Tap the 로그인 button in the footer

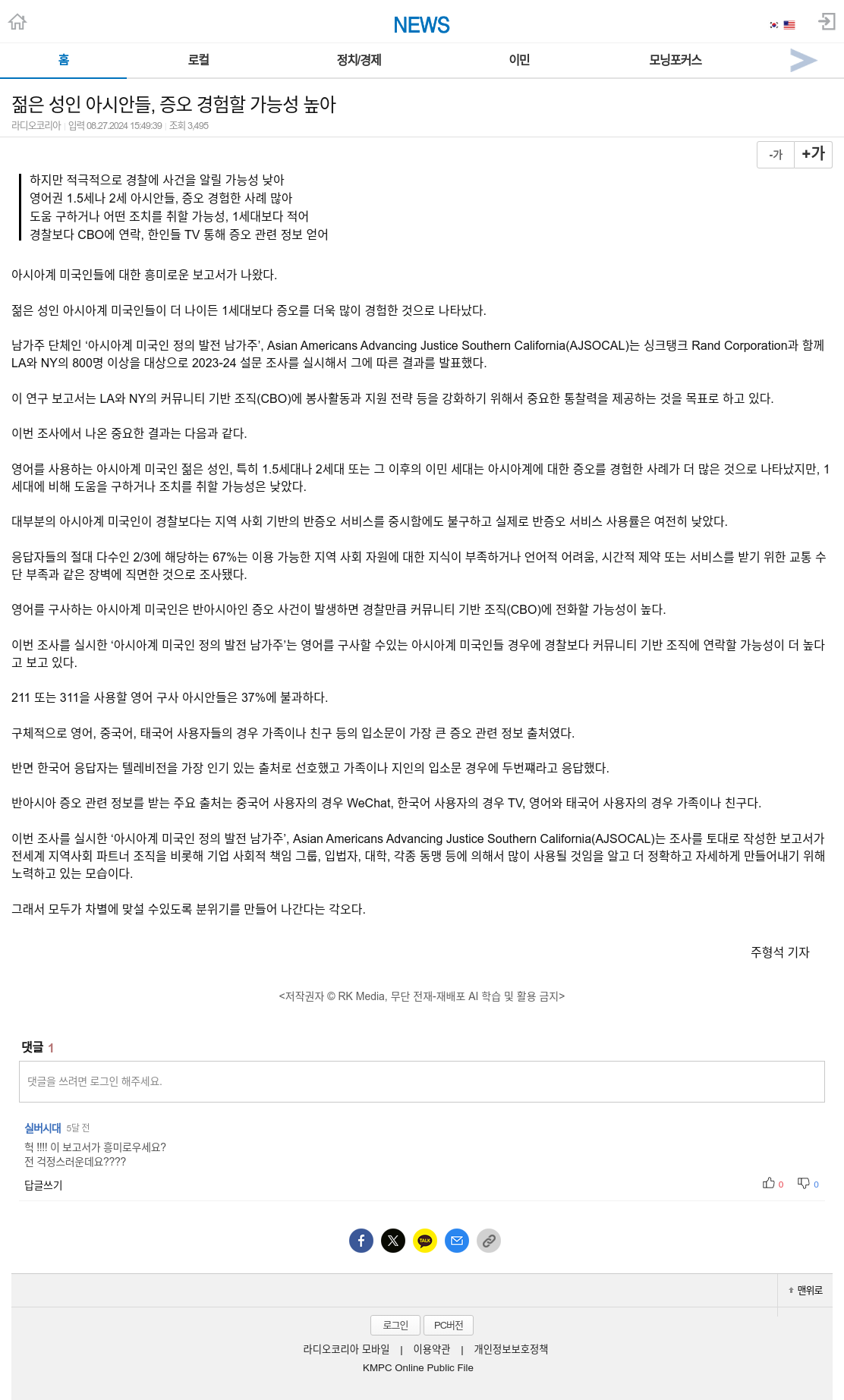click(395, 1325)
